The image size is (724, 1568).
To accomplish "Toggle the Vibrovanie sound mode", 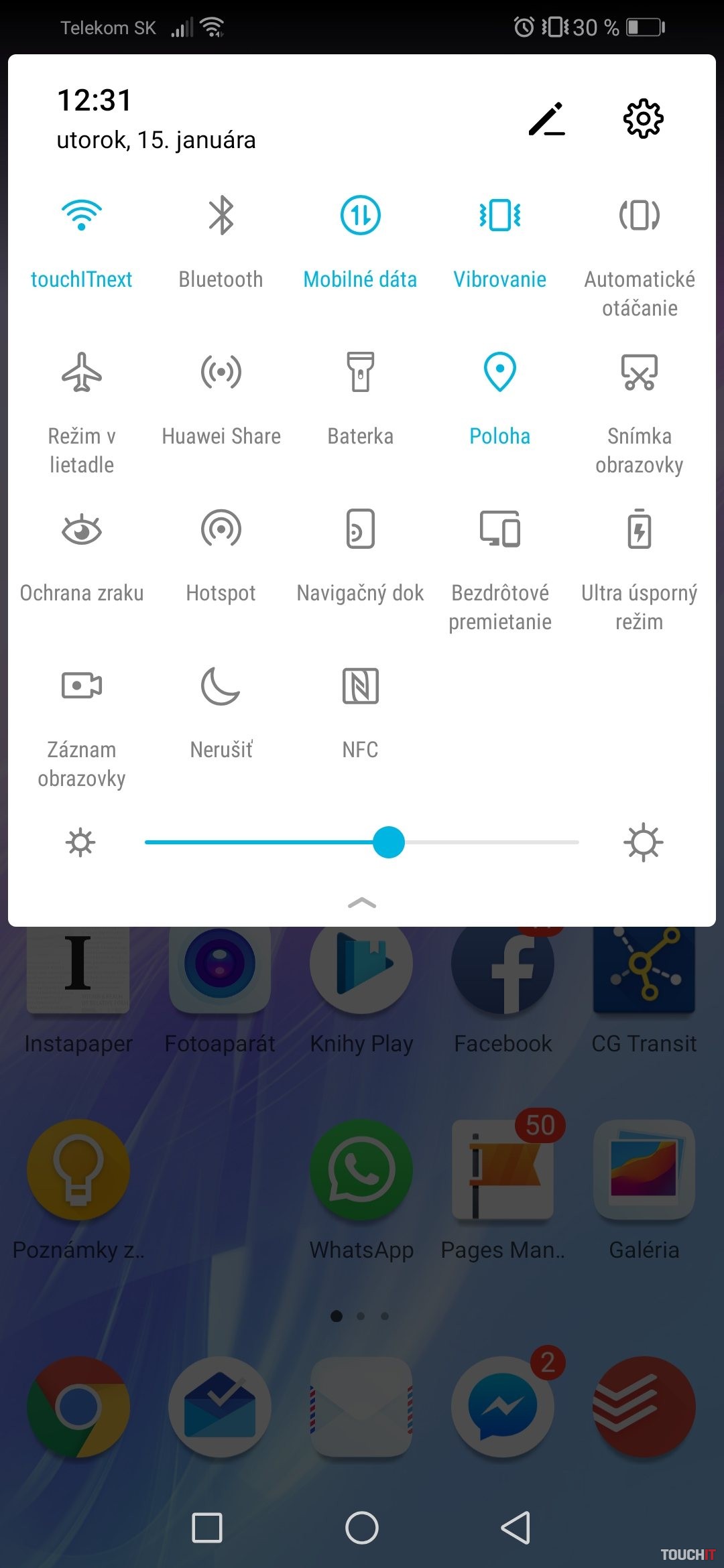I will click(x=500, y=216).
